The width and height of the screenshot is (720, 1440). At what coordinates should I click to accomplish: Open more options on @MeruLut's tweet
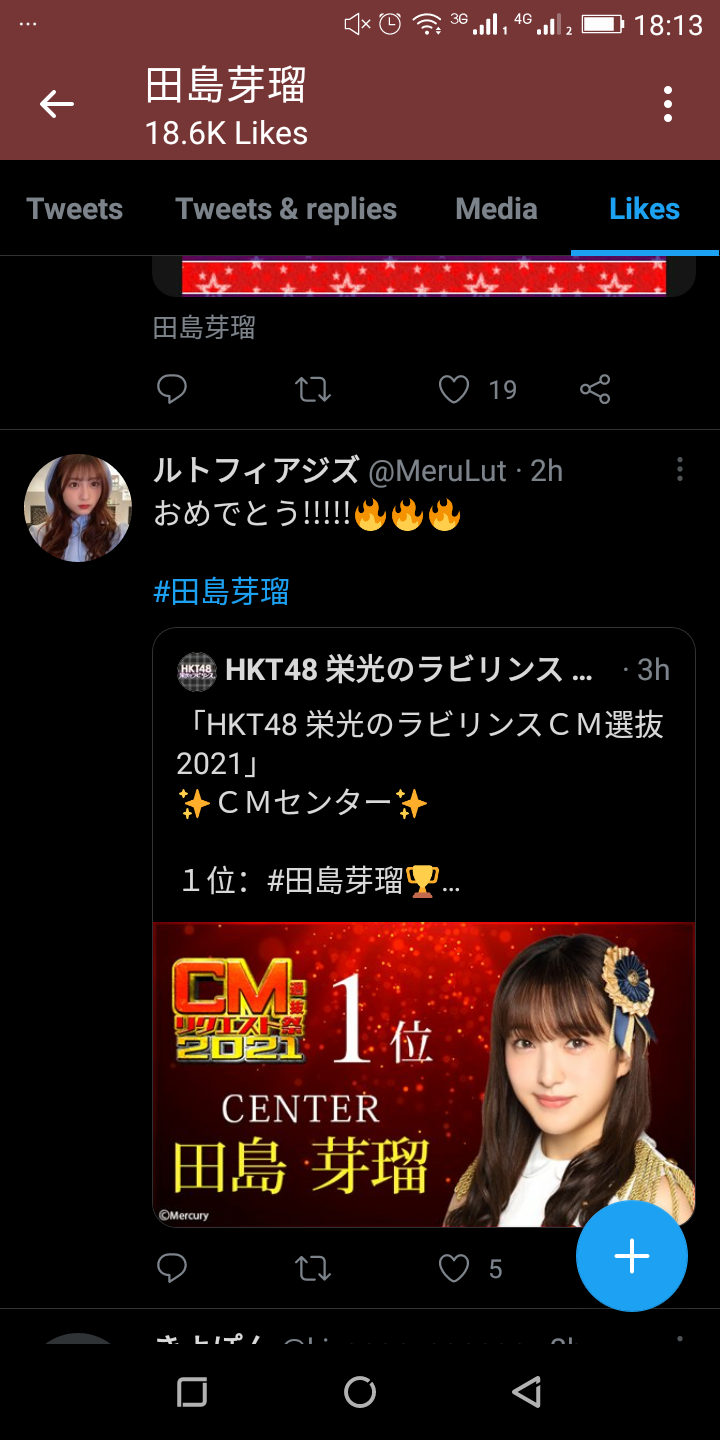coord(680,469)
